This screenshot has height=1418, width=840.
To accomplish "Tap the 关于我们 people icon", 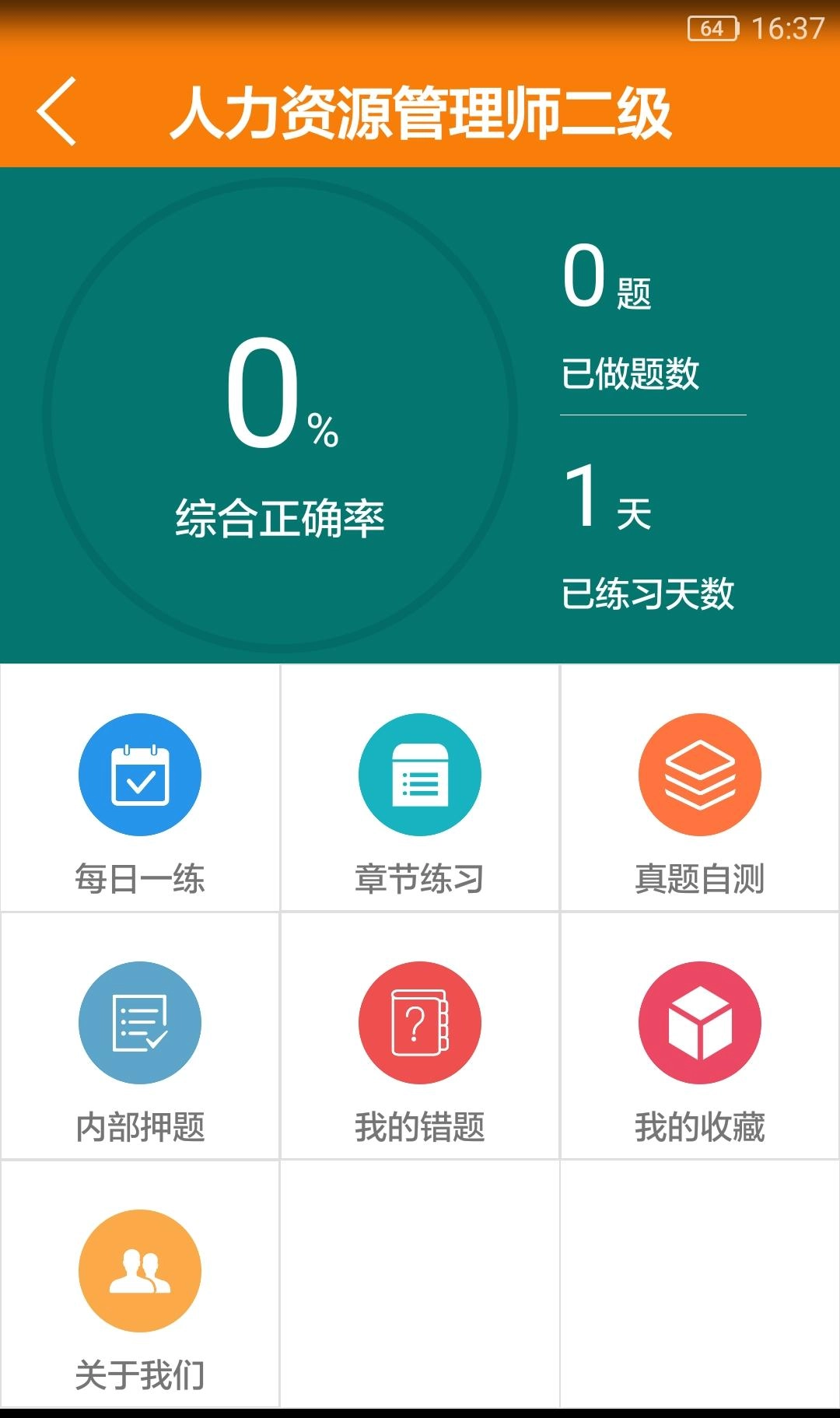I will [140, 1269].
